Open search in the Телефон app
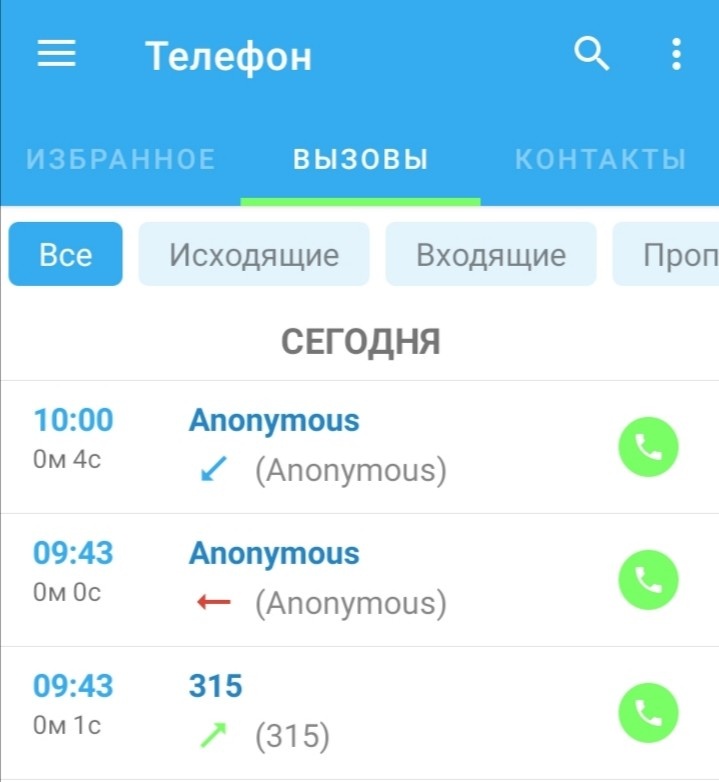719x782 pixels. coord(592,55)
